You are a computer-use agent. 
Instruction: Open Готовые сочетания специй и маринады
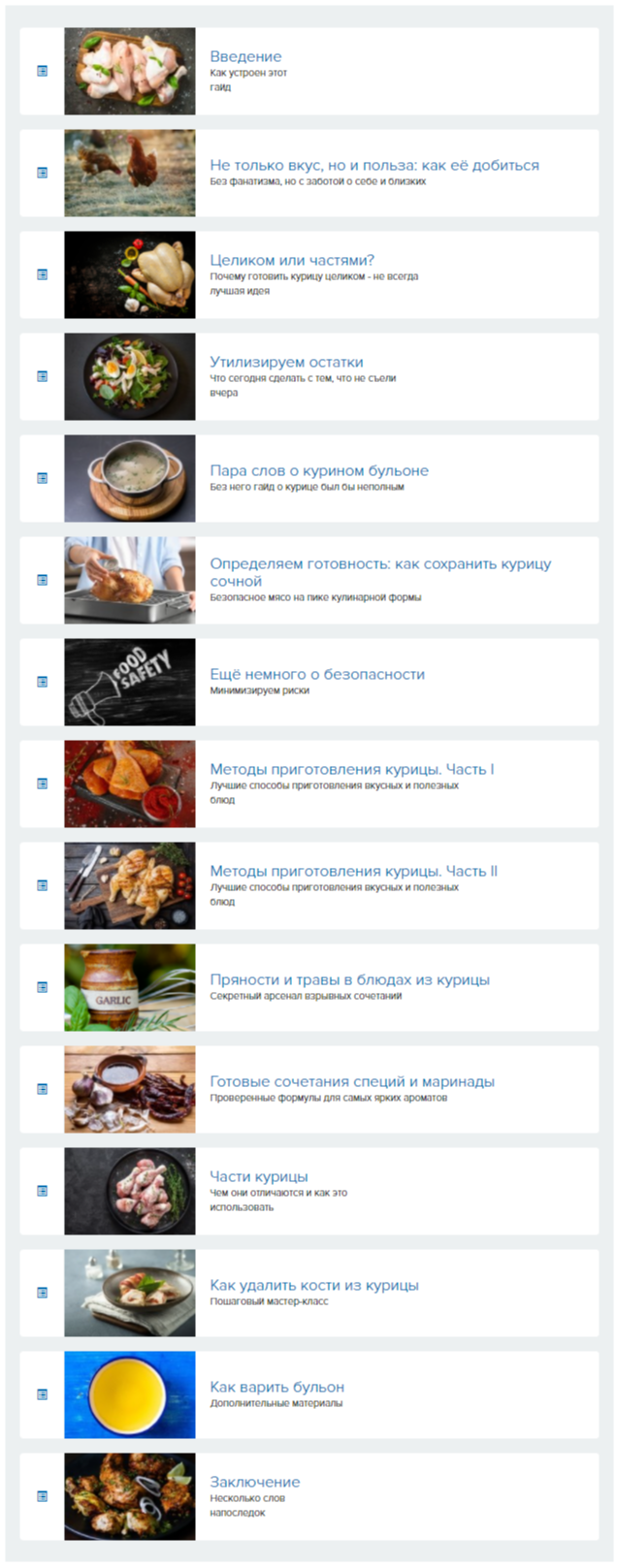click(351, 1081)
